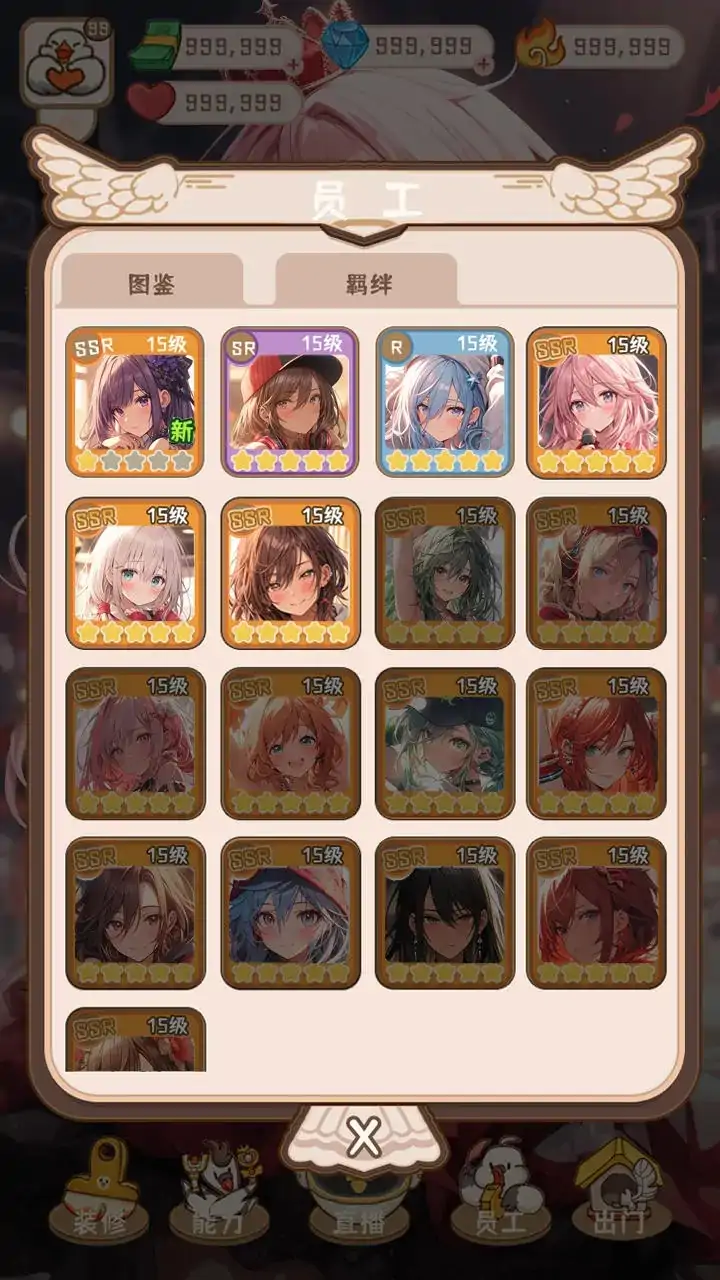Viewport: 720px width, 1280px height.
Task: View the white-haired SSR character card
Action: [135, 572]
